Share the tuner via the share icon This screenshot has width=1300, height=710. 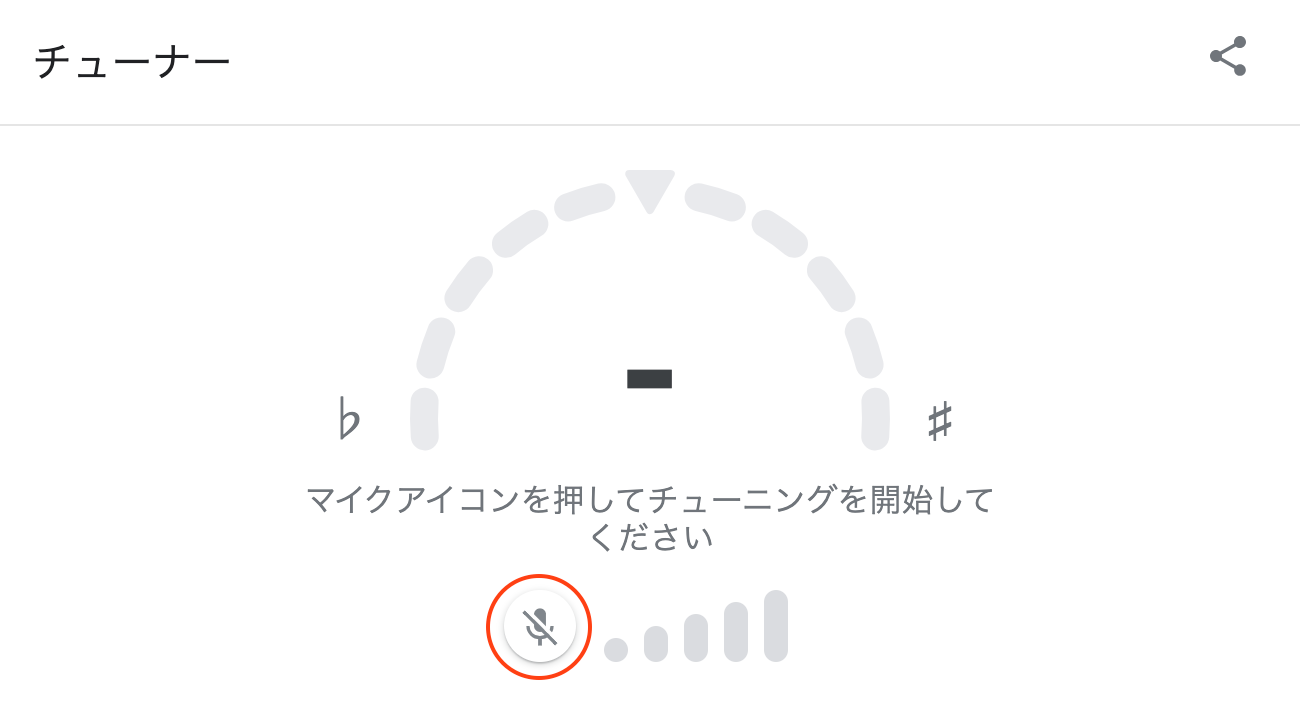point(1228,57)
